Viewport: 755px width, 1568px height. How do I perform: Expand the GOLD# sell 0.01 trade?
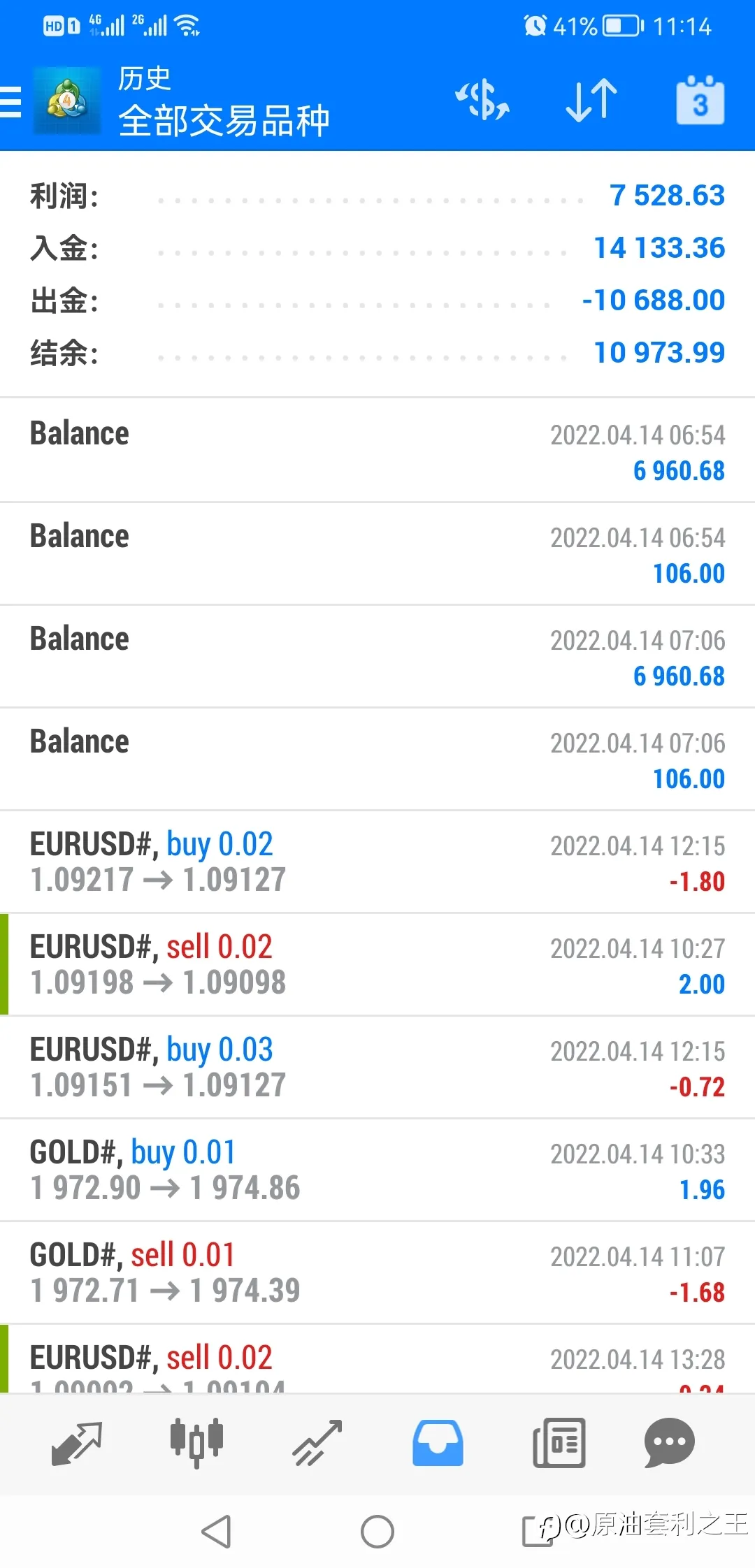click(x=377, y=1272)
